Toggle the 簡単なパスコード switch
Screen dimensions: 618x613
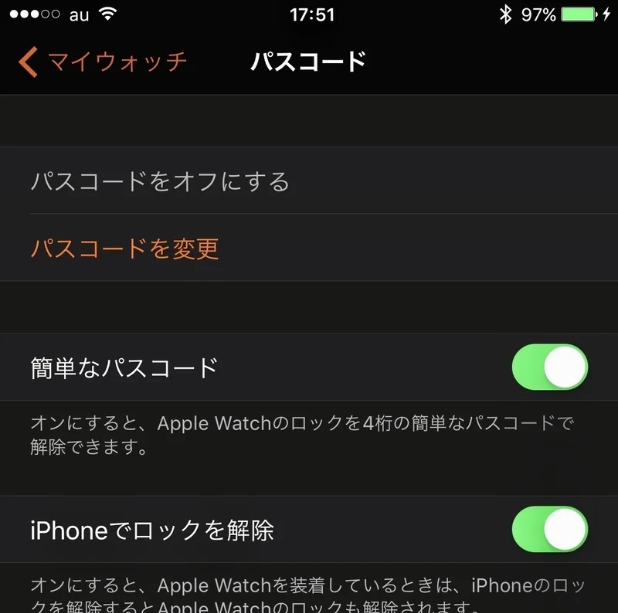coord(549,367)
